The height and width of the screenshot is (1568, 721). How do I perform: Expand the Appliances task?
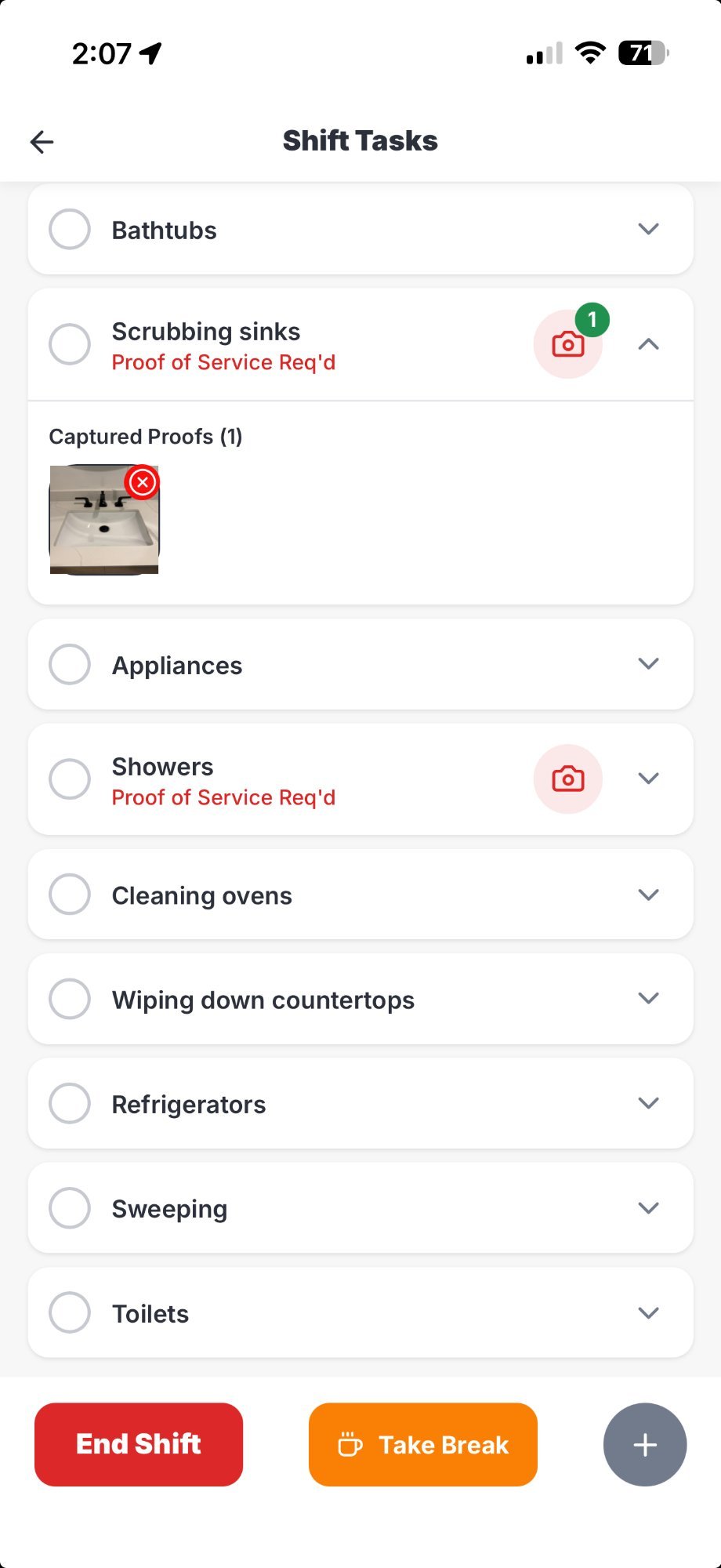click(648, 663)
